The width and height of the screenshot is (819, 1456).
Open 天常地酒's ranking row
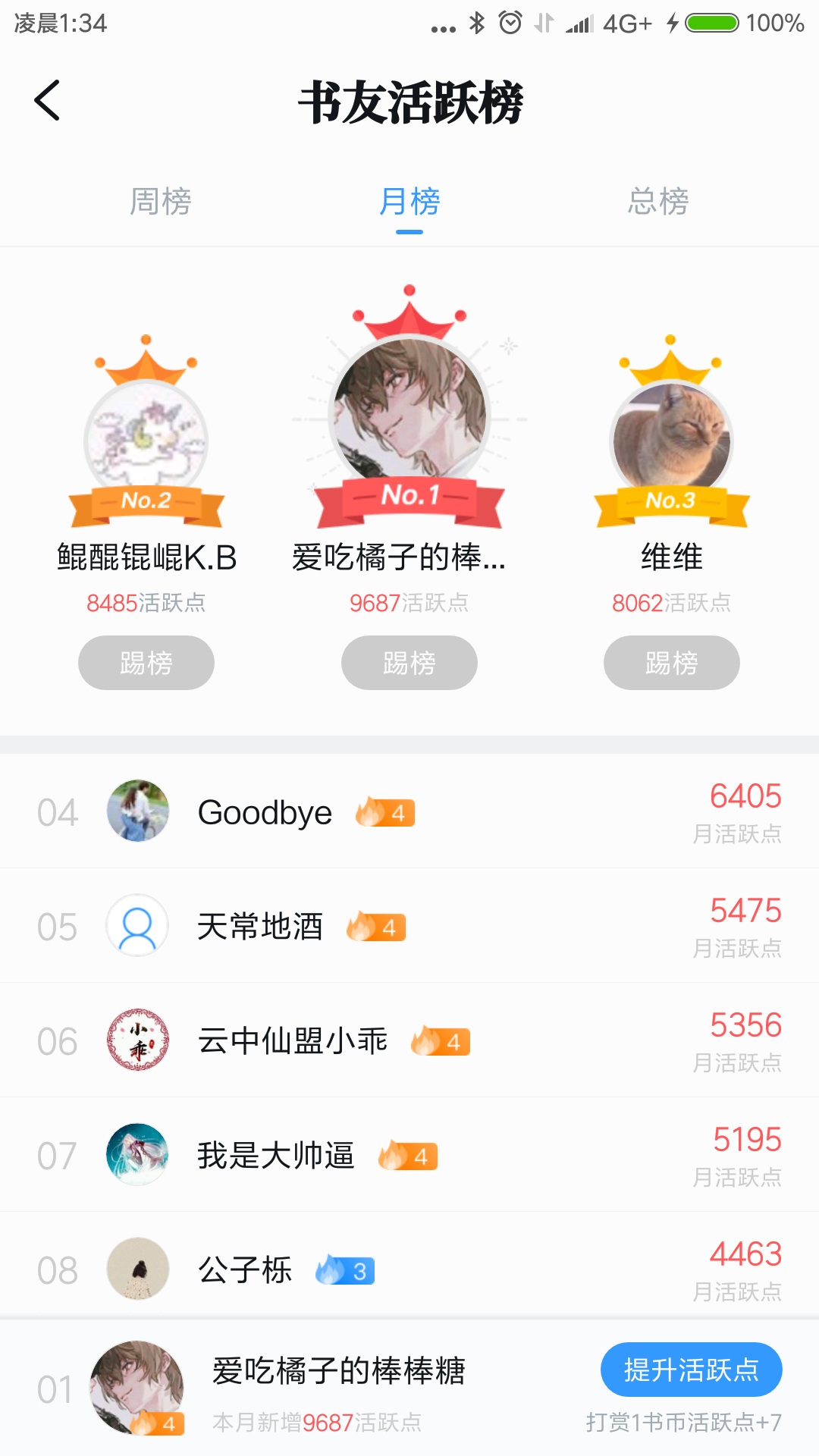click(409, 926)
